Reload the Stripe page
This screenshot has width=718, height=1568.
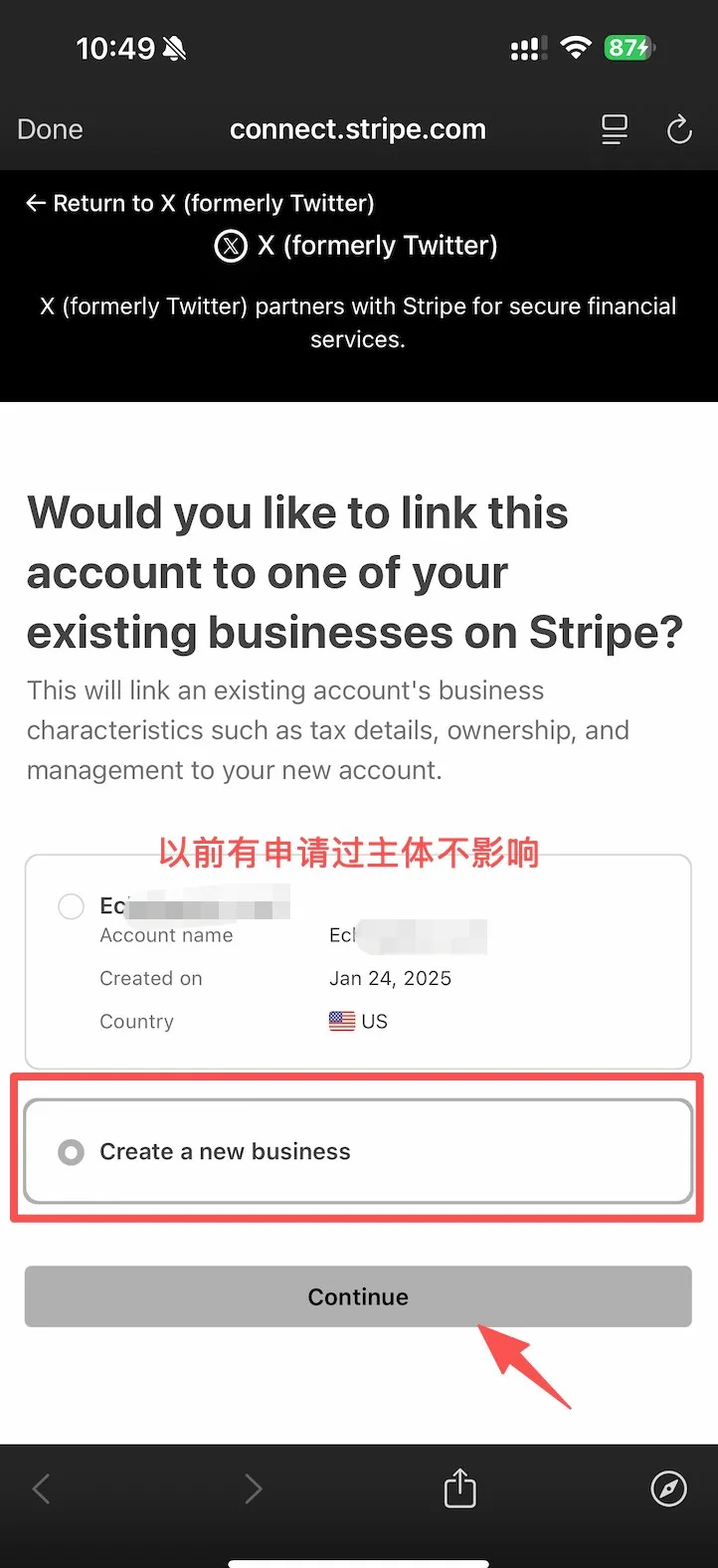pos(679,129)
